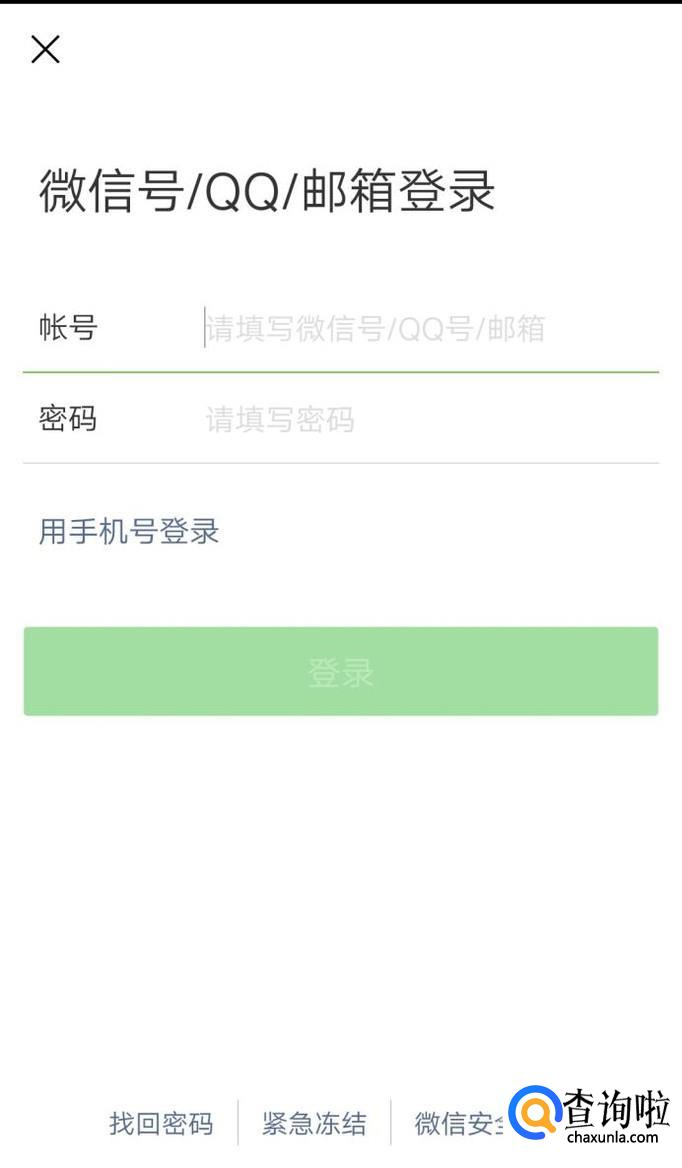Tap the green 登录 button

(341, 671)
